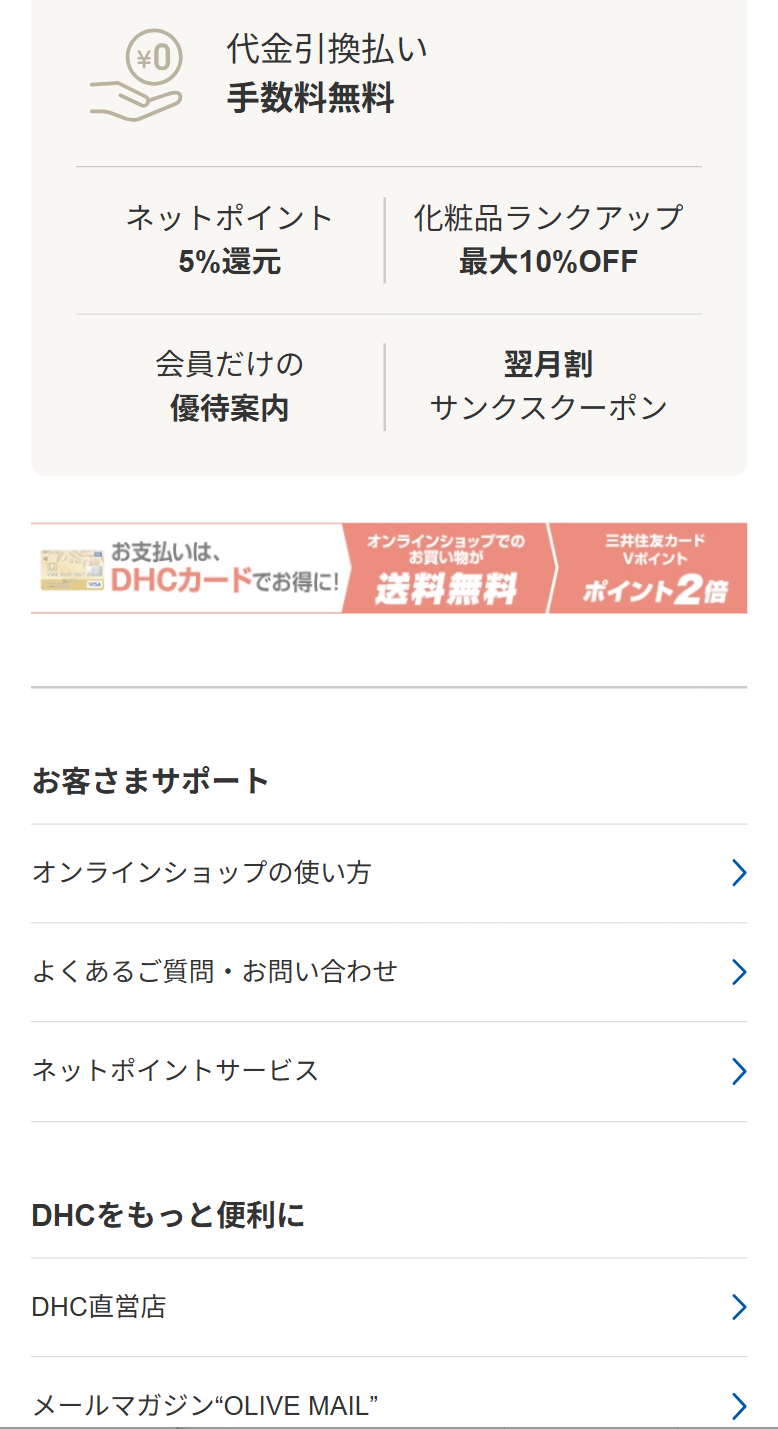
Task: Go to よくあるご質問・お問い合わせ
Action: (x=388, y=972)
